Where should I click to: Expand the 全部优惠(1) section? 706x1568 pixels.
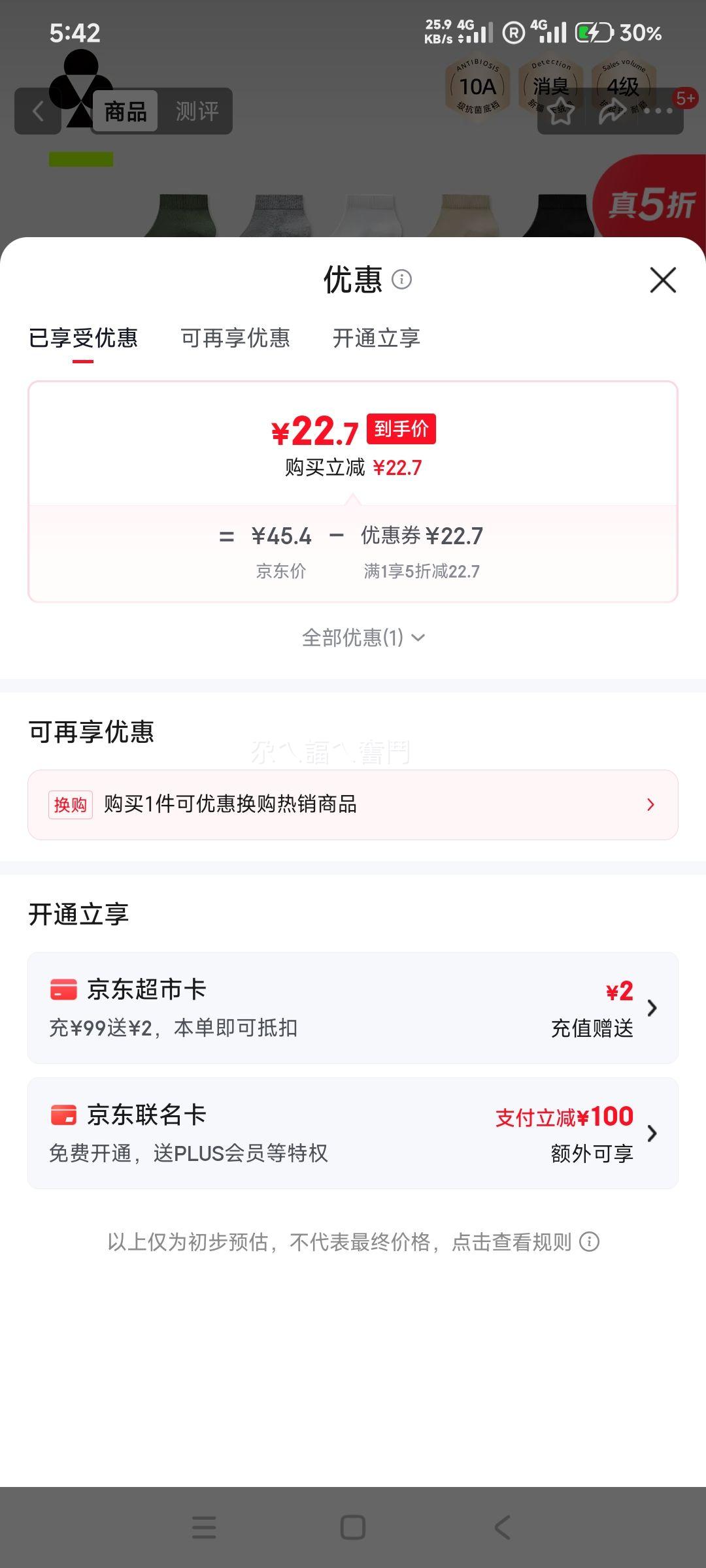pos(361,637)
